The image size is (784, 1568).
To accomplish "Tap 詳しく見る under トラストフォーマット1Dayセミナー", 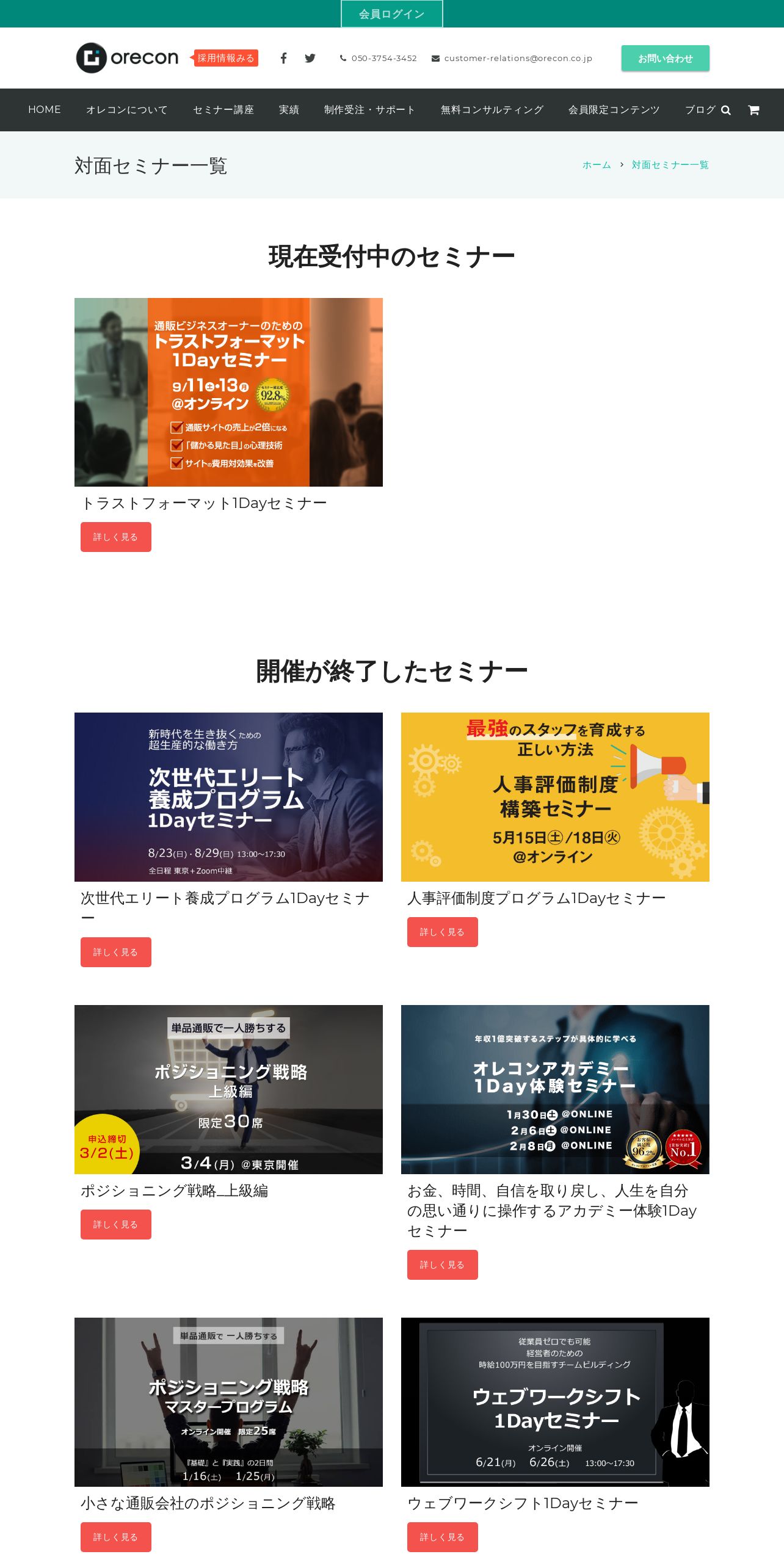I will click(116, 537).
